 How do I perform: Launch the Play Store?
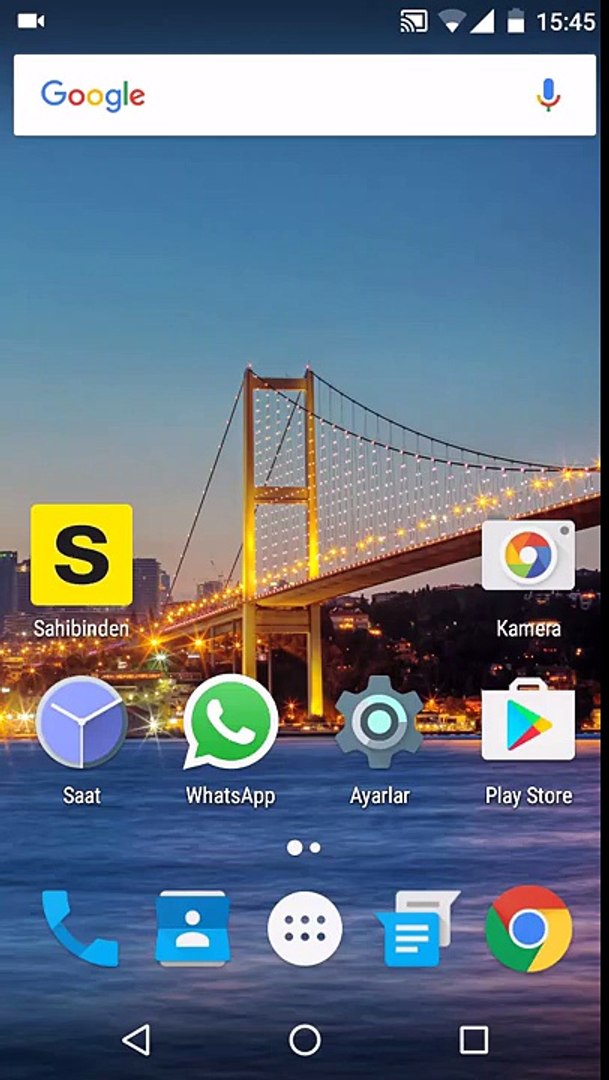[x=528, y=722]
